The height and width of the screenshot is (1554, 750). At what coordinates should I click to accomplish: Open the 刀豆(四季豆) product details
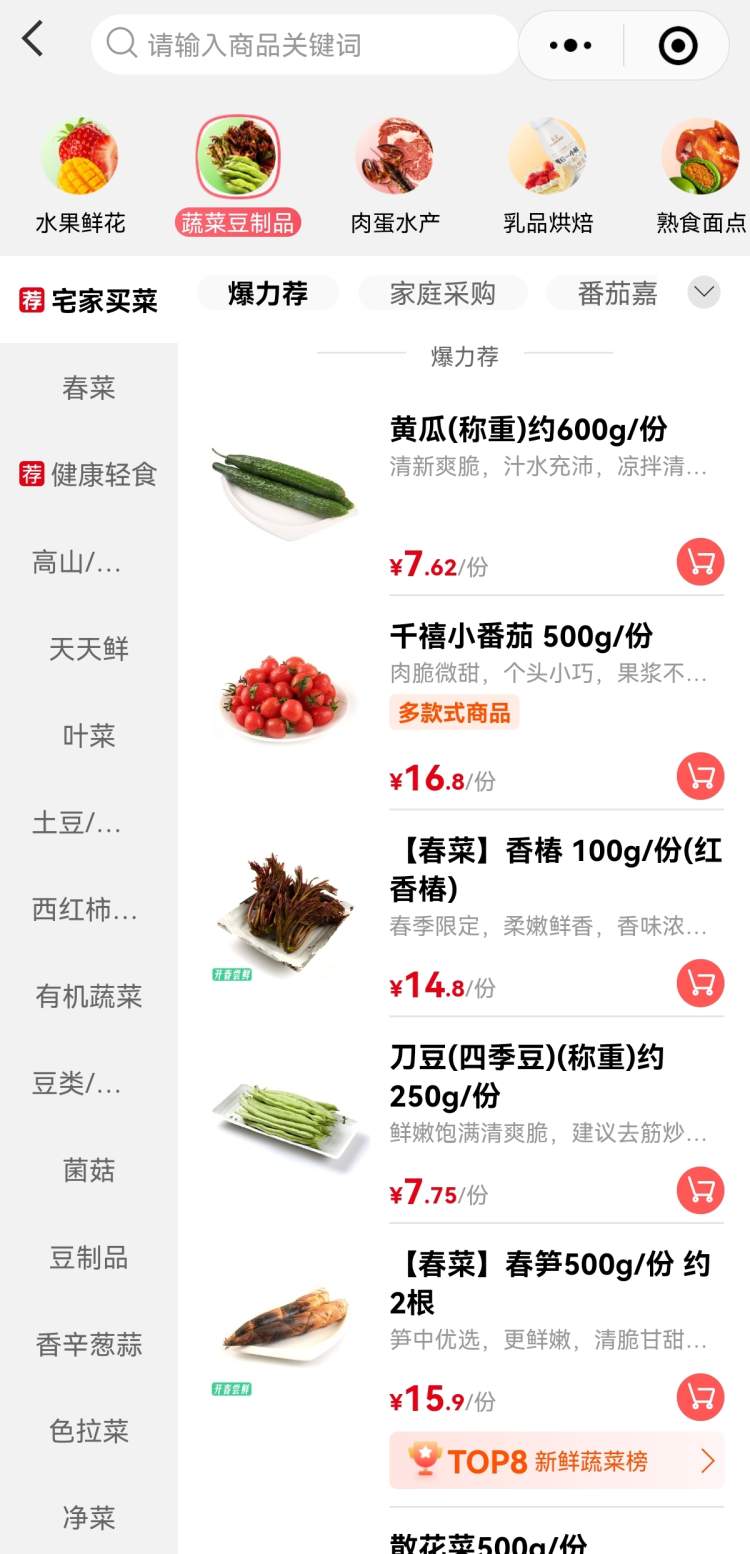526,1076
